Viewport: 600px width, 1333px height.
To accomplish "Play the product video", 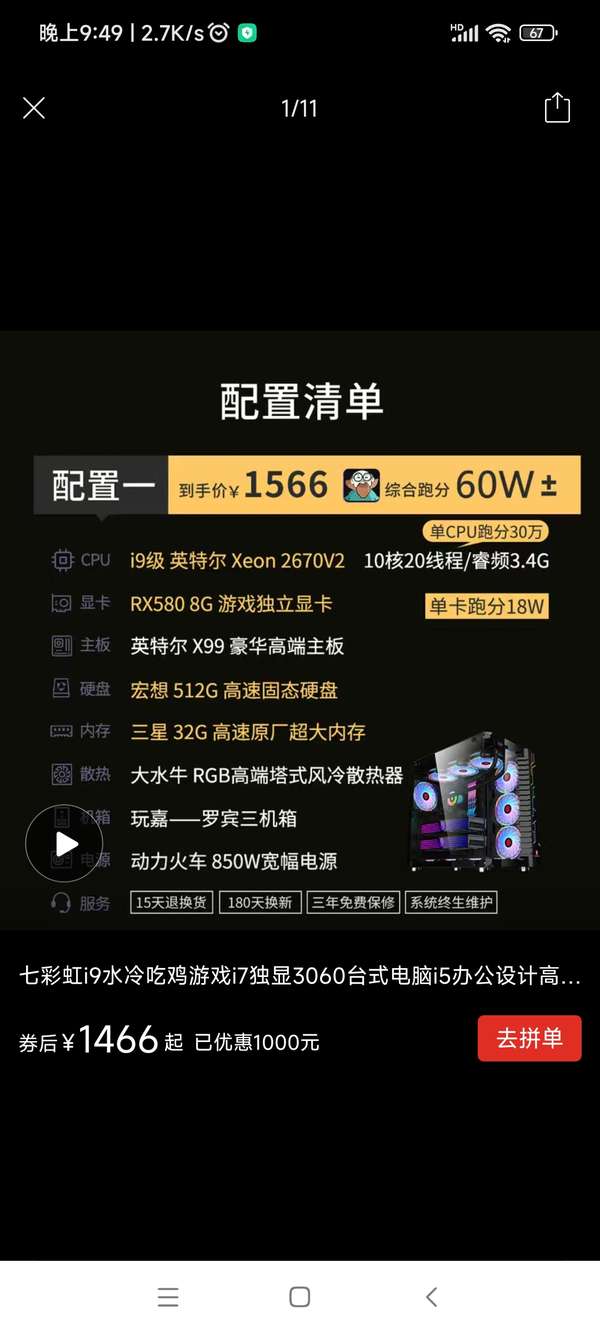I will click(x=64, y=843).
